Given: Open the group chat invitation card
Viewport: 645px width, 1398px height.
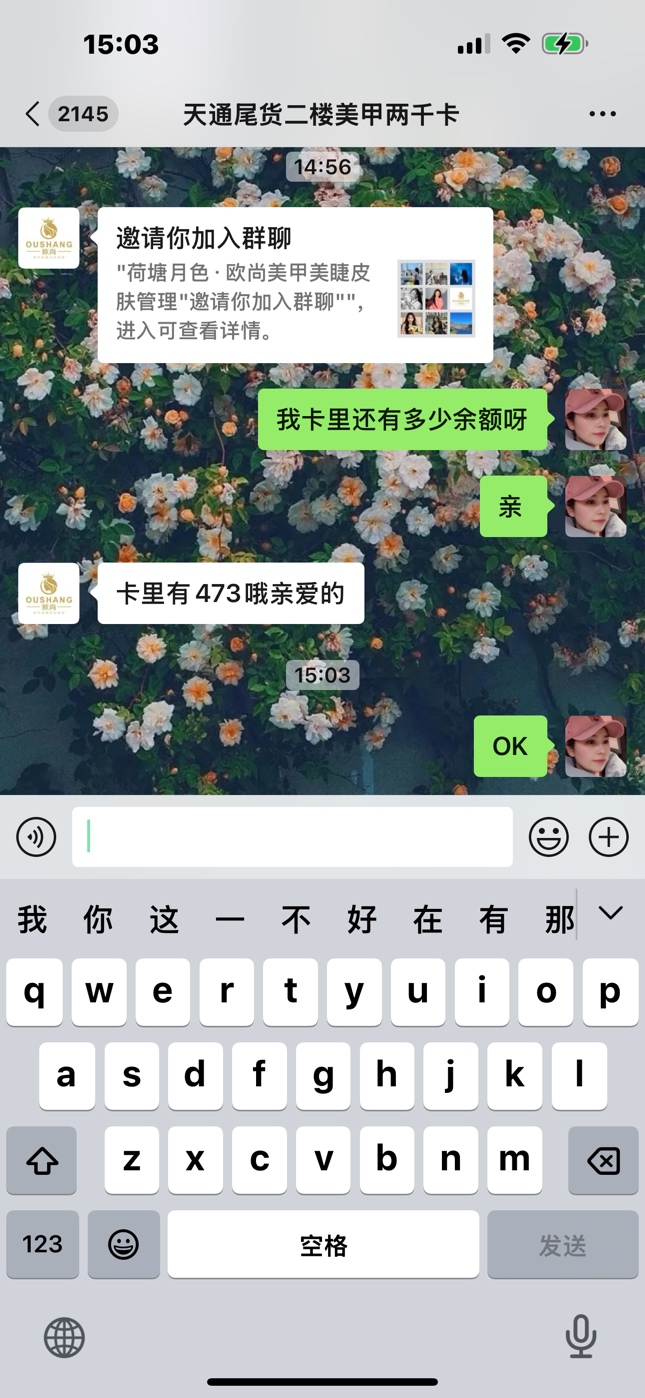Looking at the screenshot, I should [x=295, y=285].
